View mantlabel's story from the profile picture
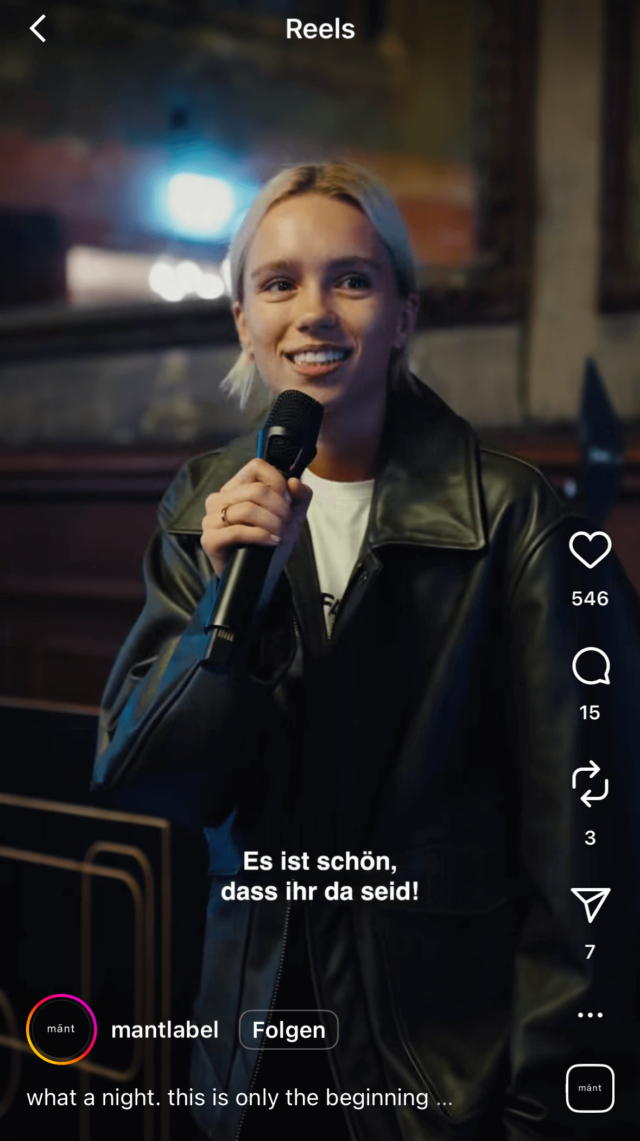The width and height of the screenshot is (640, 1141). [61, 1029]
